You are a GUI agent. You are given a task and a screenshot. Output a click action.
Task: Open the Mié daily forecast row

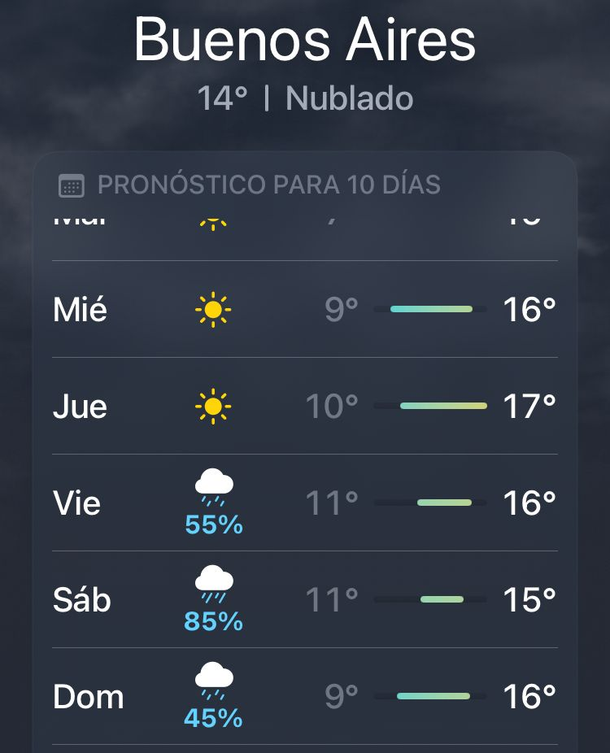(304, 310)
